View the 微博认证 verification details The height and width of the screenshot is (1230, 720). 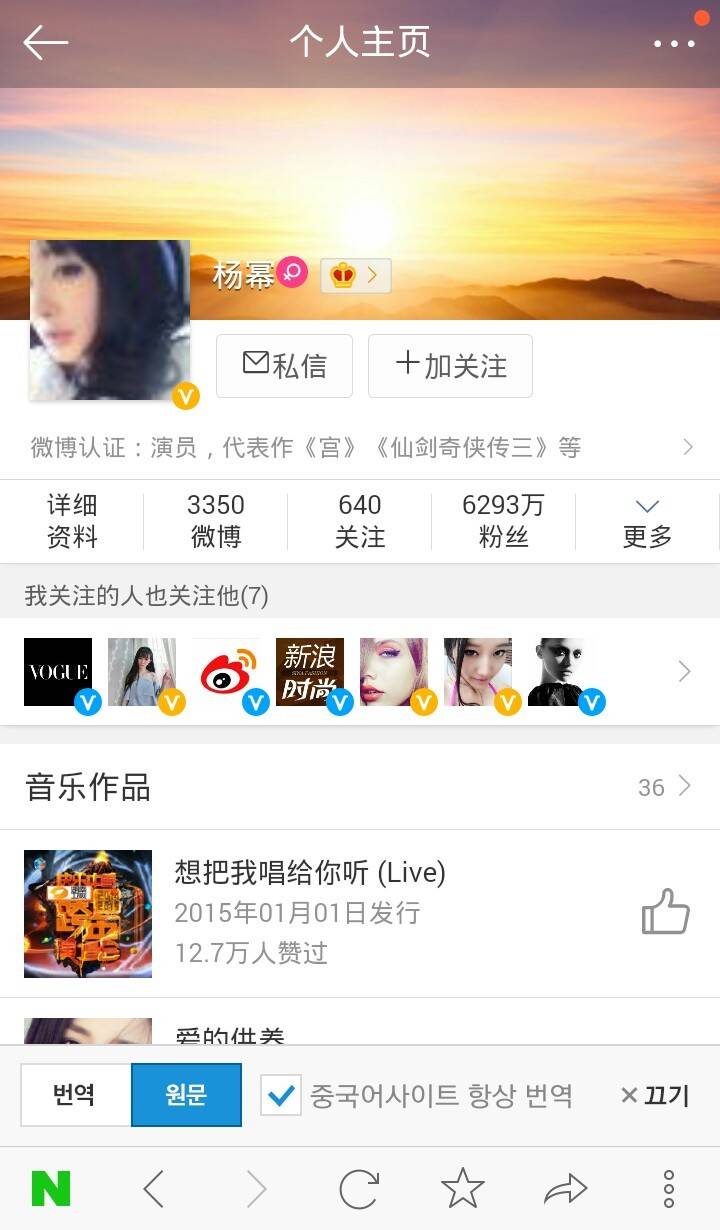360,447
